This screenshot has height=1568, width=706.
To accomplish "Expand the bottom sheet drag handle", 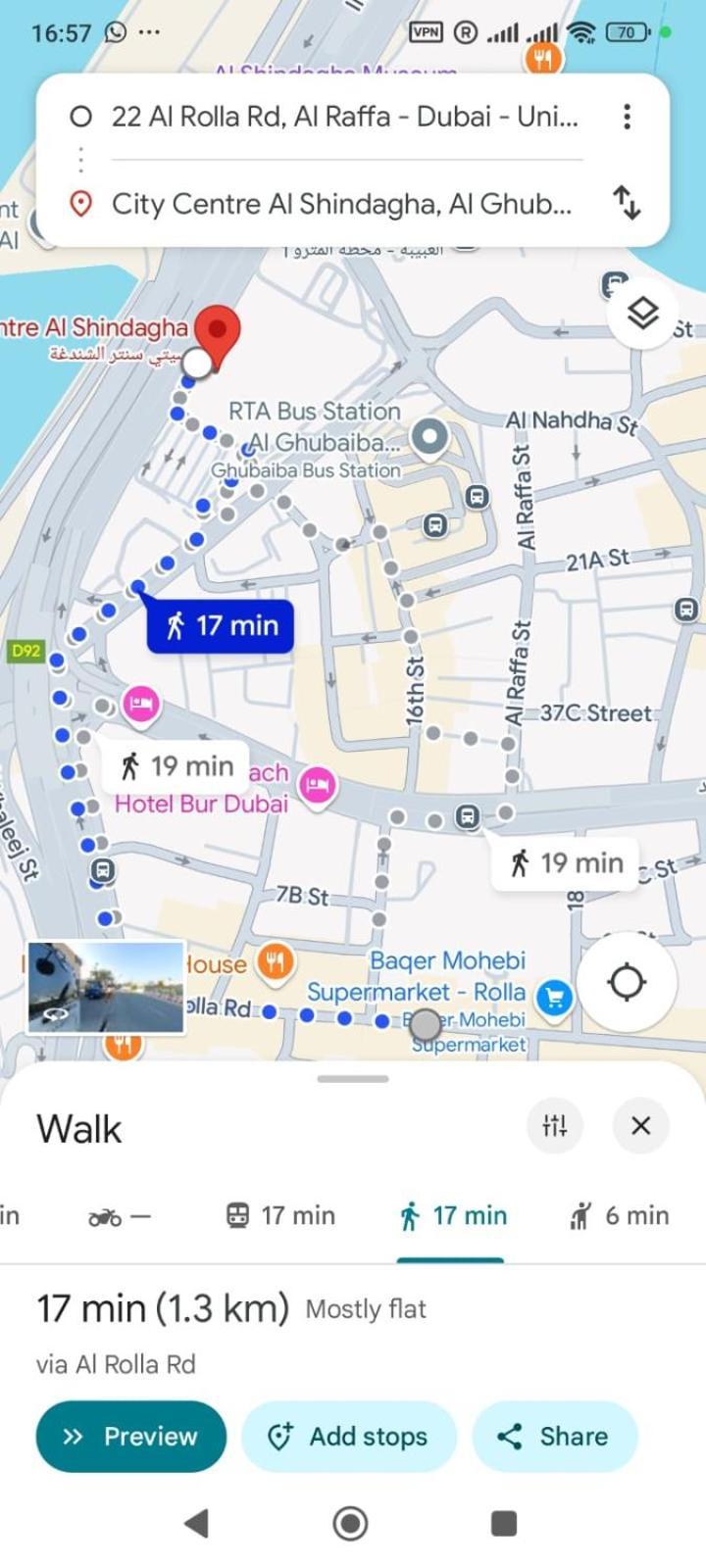I will tap(353, 1079).
